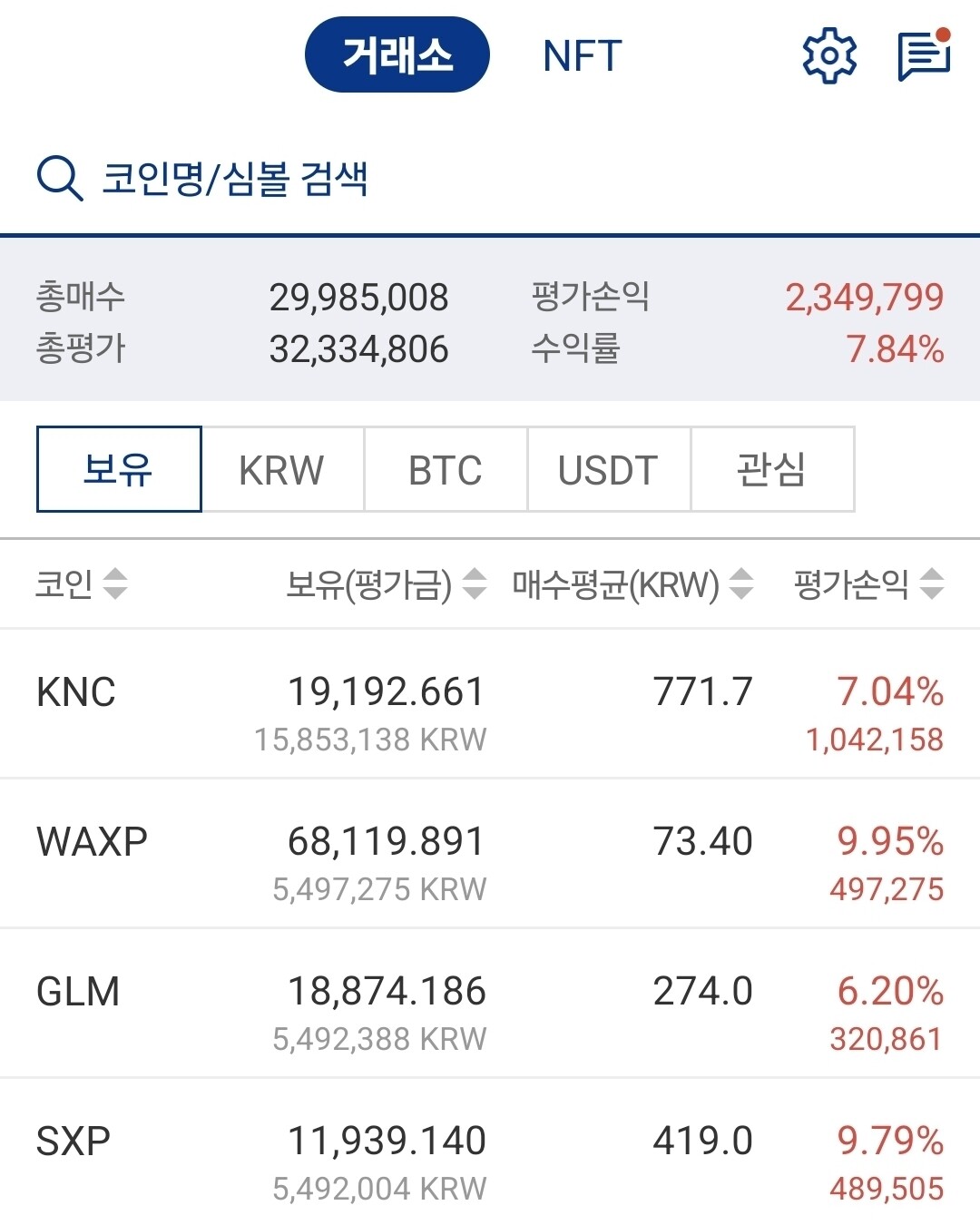Switch to the 거래소 tab

397,54
